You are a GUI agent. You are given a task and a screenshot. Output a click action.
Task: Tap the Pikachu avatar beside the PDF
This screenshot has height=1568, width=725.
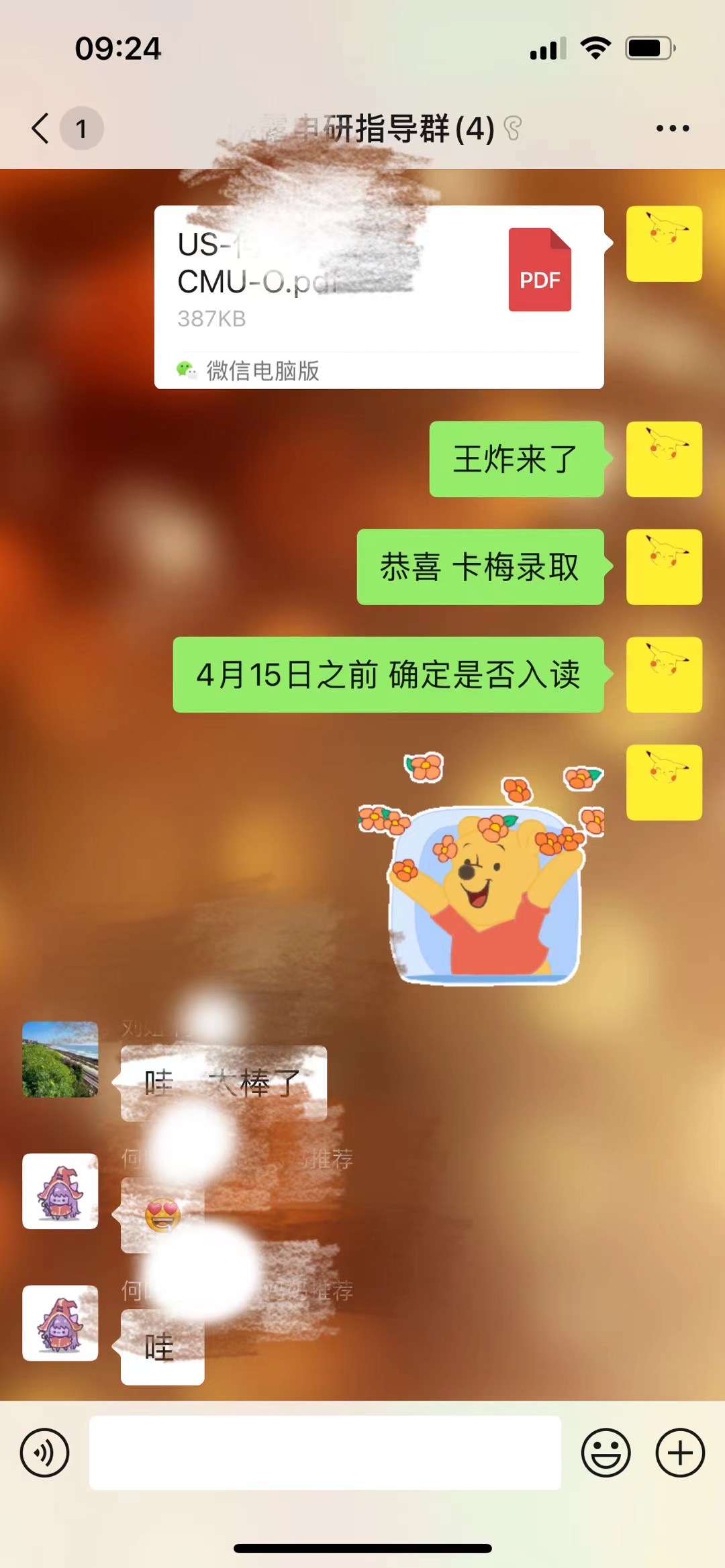[x=664, y=244]
